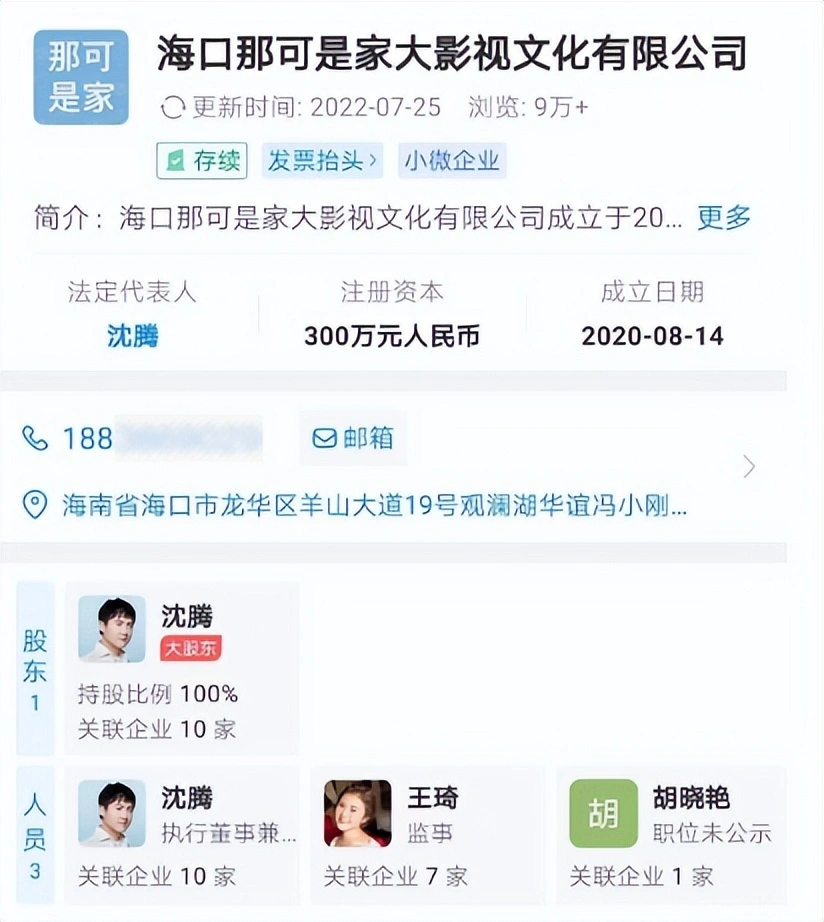View supervisor 王琦's card
824x922 pixels.
tap(427, 835)
